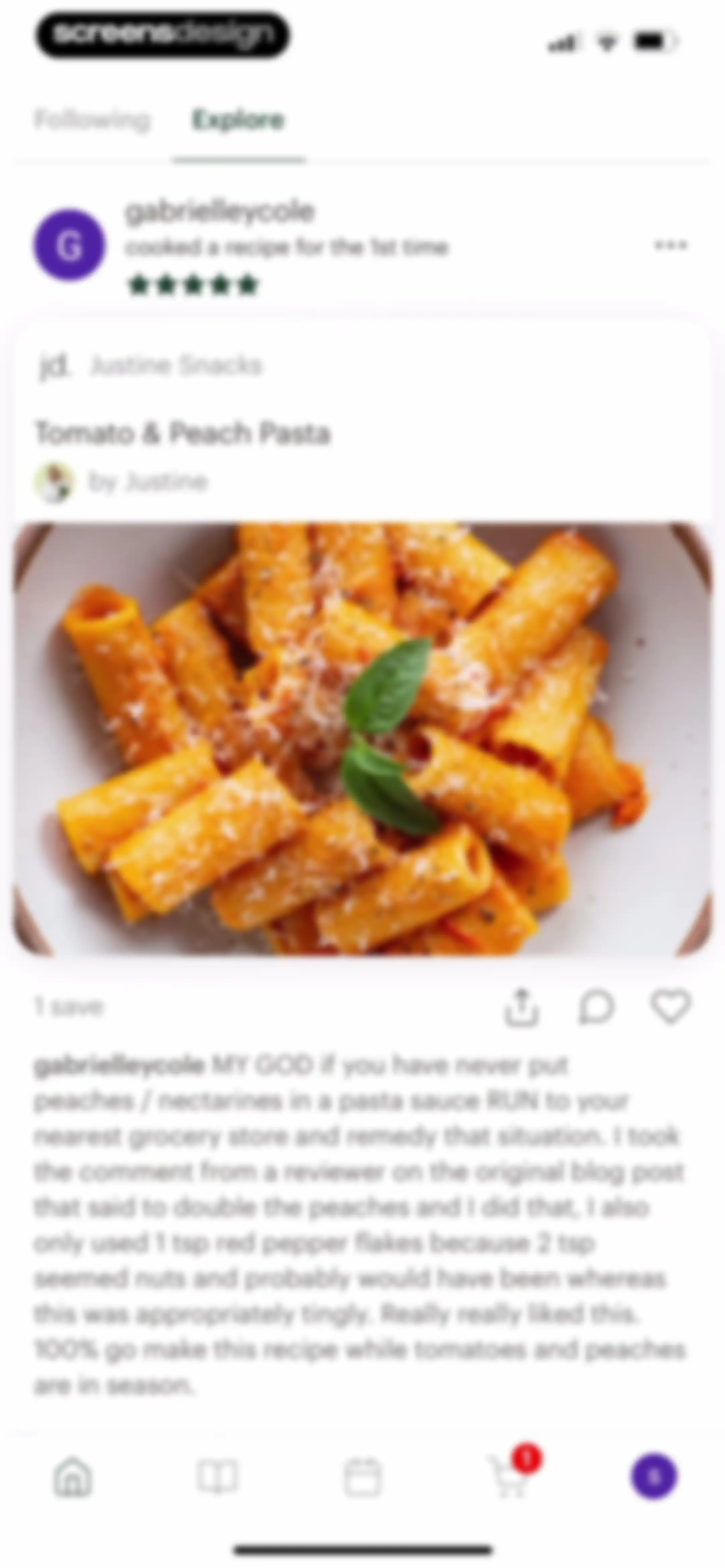725x1568 pixels.
Task: Open the recipe book tab
Action: [217, 1476]
